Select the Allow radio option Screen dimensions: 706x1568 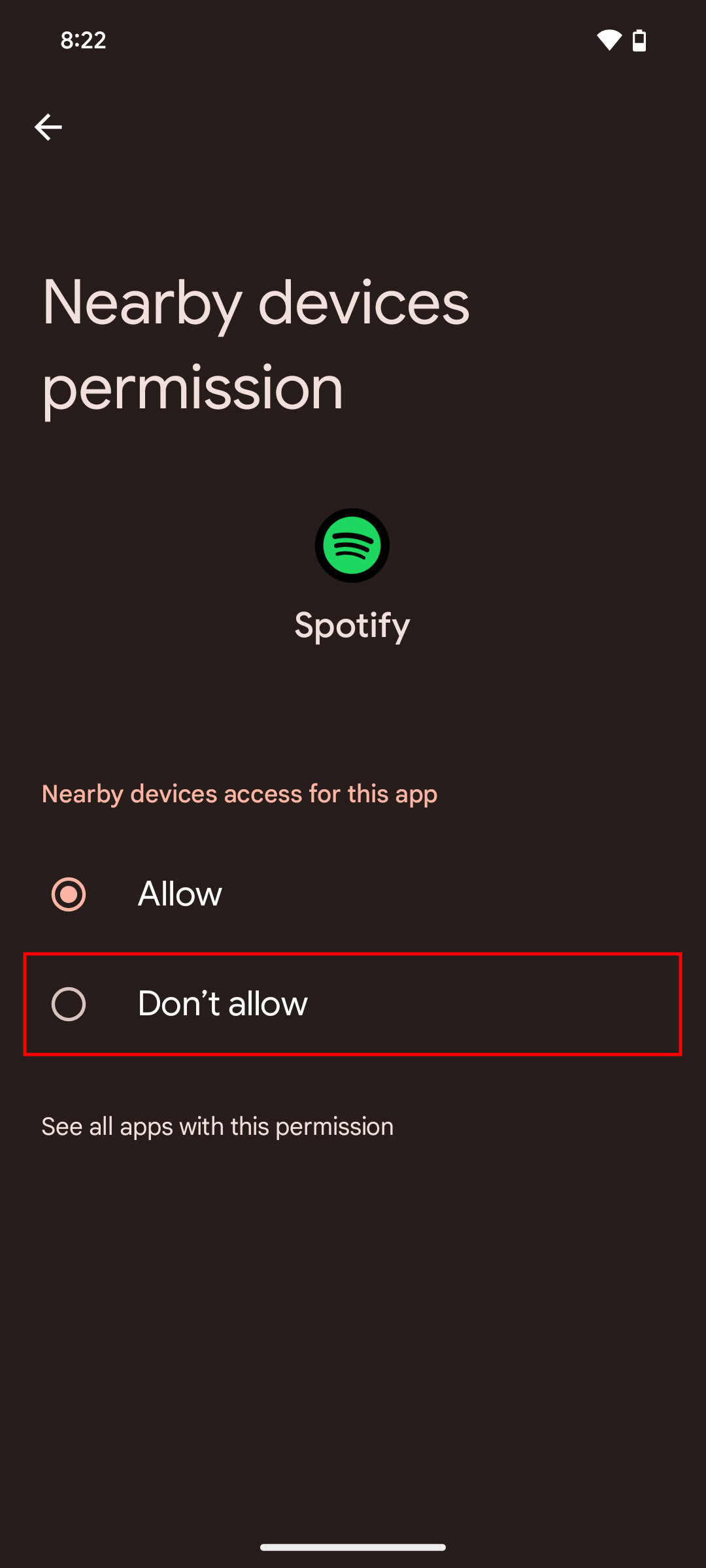(69, 894)
